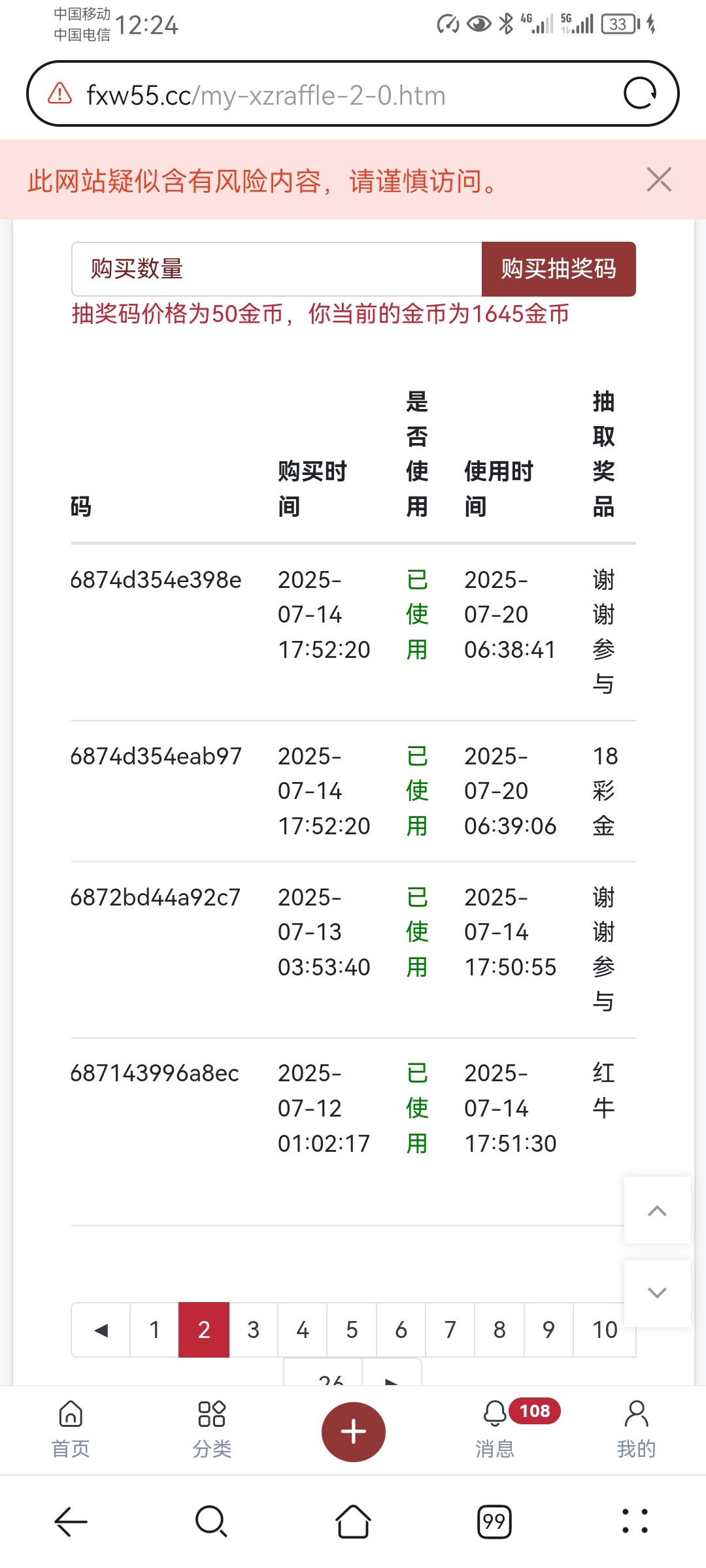Tap the red plus button to post
Screen dimensions: 706x1568
coord(353,1431)
